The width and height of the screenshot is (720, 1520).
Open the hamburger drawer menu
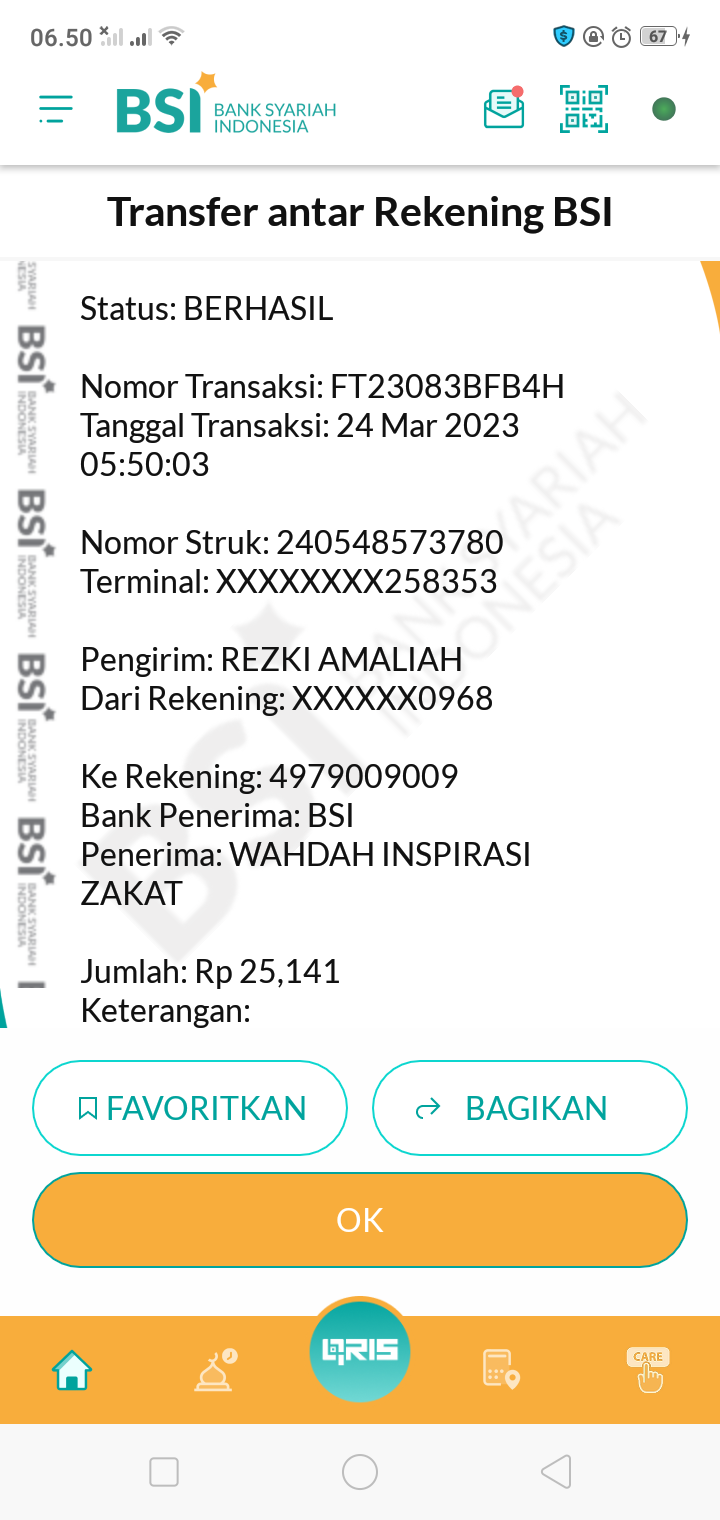pos(56,109)
